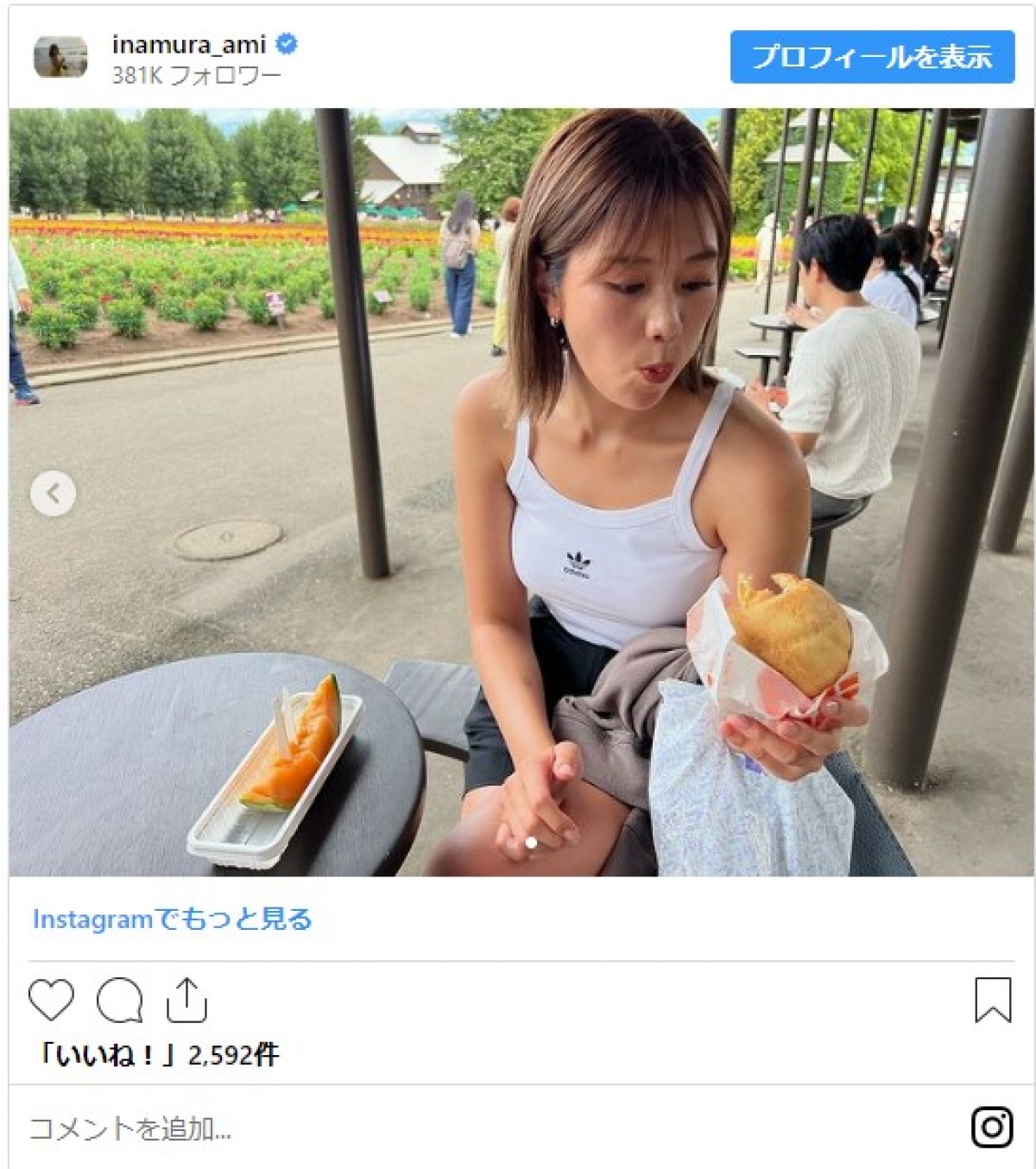Like this post with the heart
The height and width of the screenshot is (1169, 1036).
51,1001
